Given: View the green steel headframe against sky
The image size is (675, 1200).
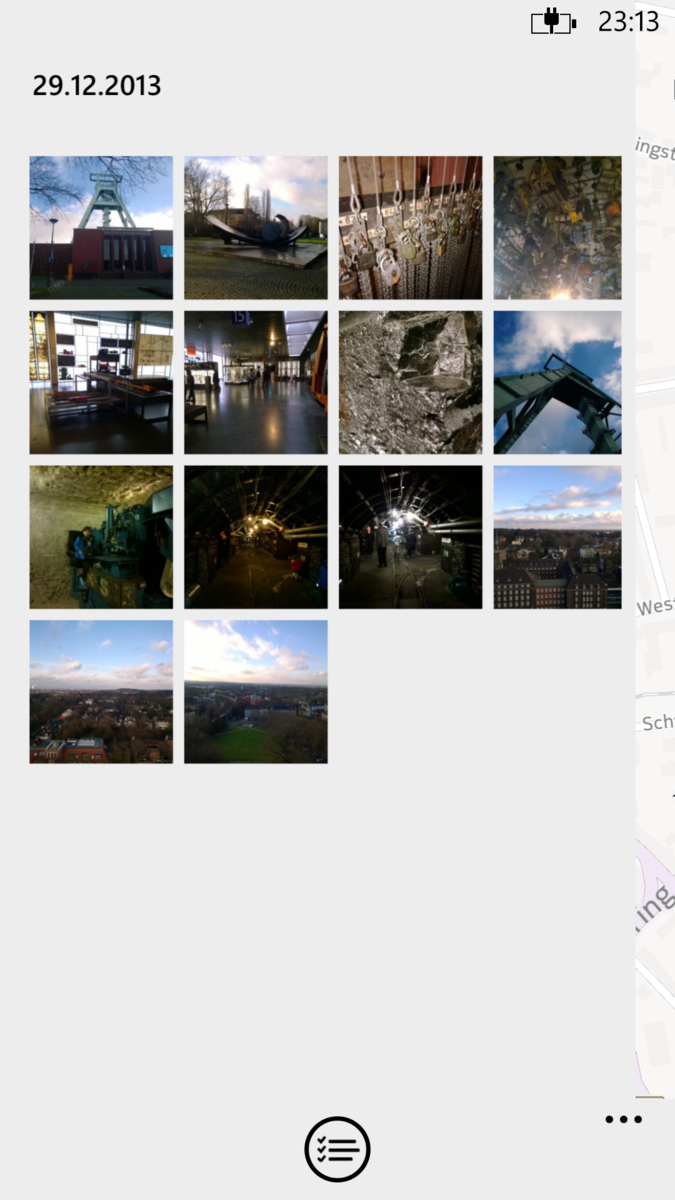Looking at the screenshot, I should [557, 382].
